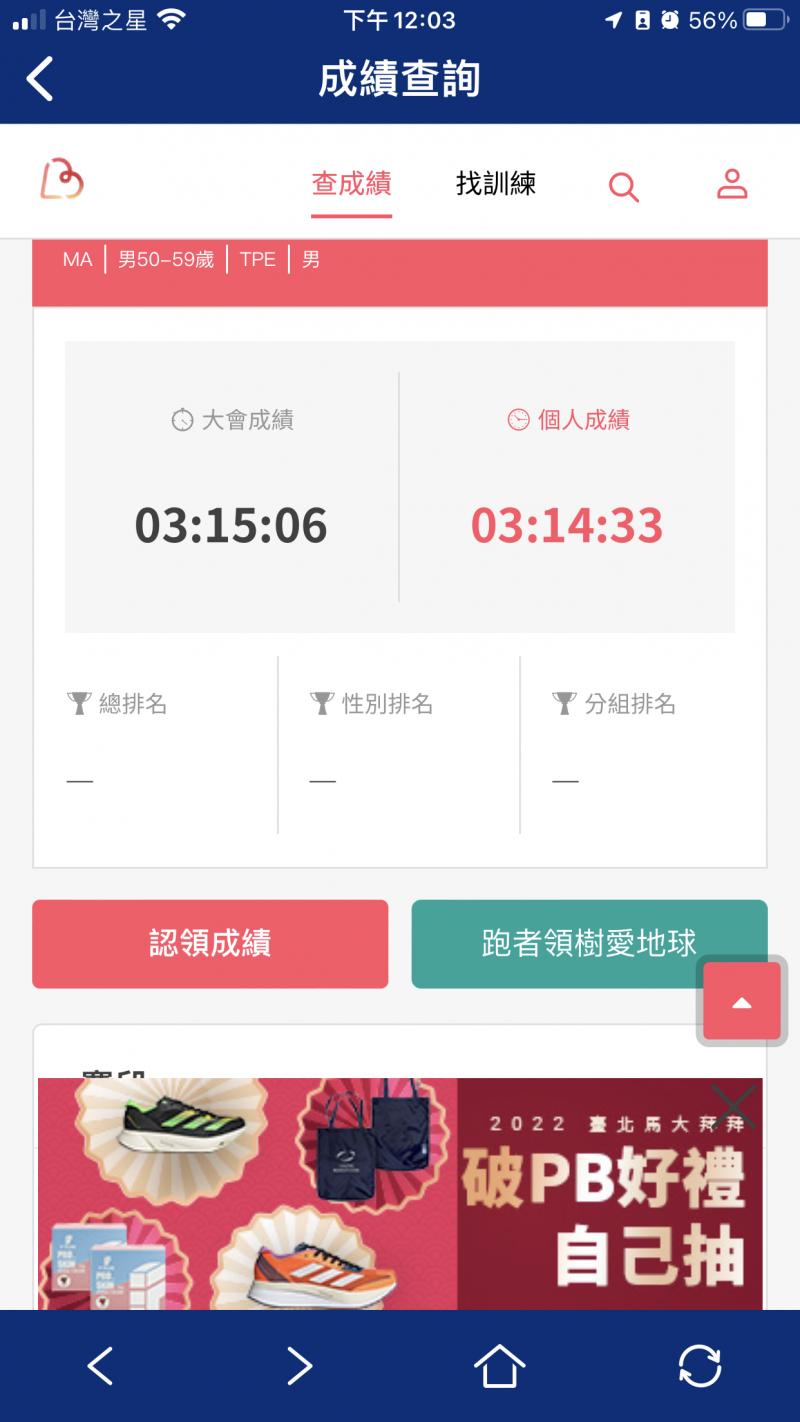The width and height of the screenshot is (800, 1422).
Task: Tap the heart logo in header
Action: pos(62,180)
